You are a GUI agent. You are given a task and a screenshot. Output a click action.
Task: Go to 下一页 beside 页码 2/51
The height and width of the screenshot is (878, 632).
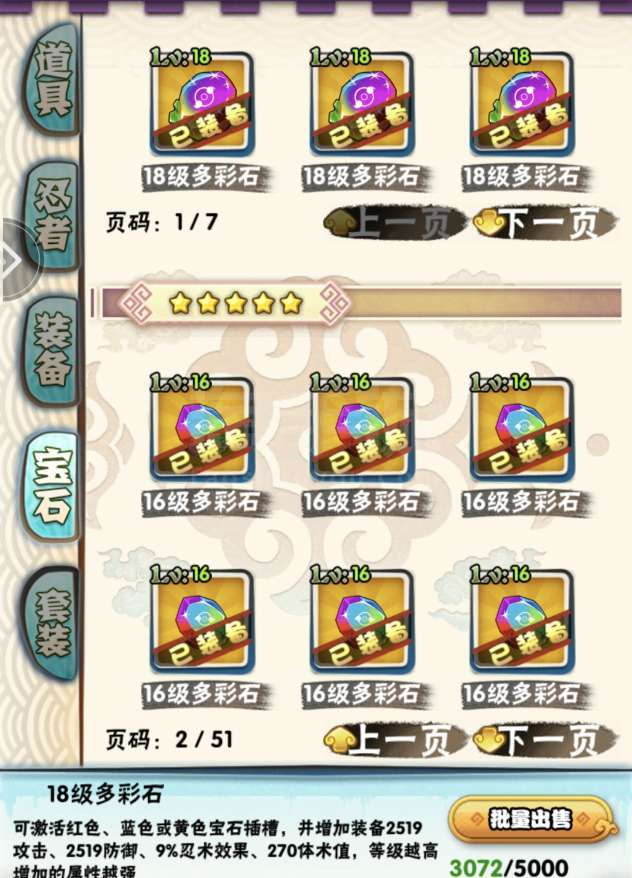coord(538,740)
